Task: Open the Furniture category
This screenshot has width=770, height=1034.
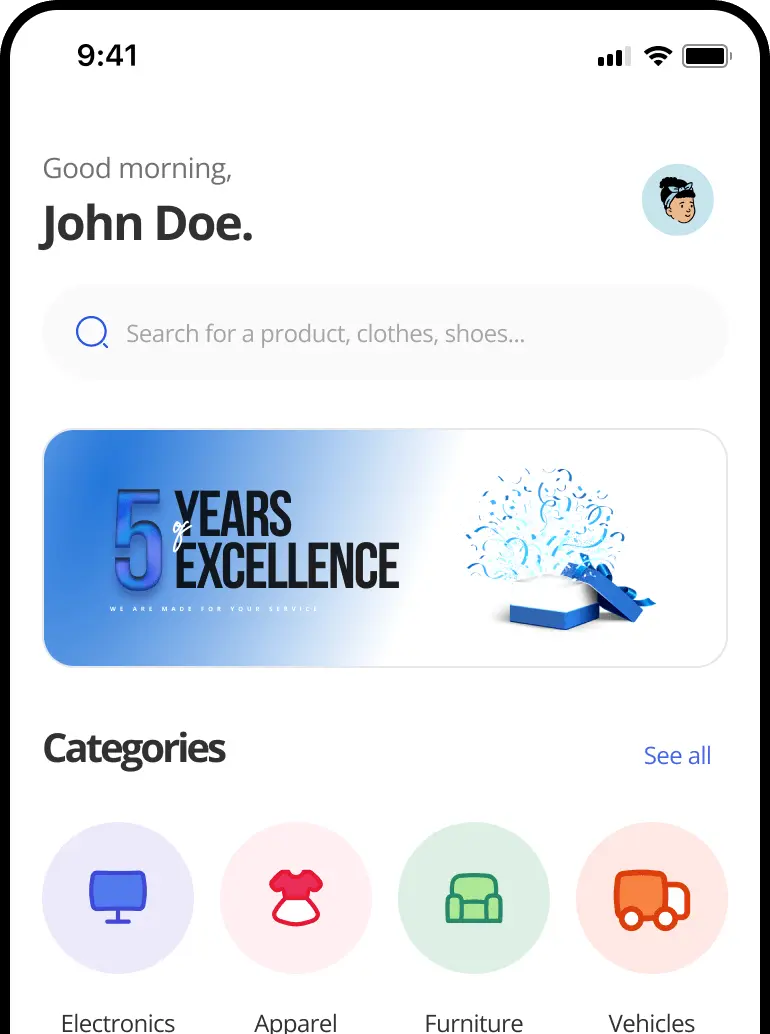Action: (474, 898)
